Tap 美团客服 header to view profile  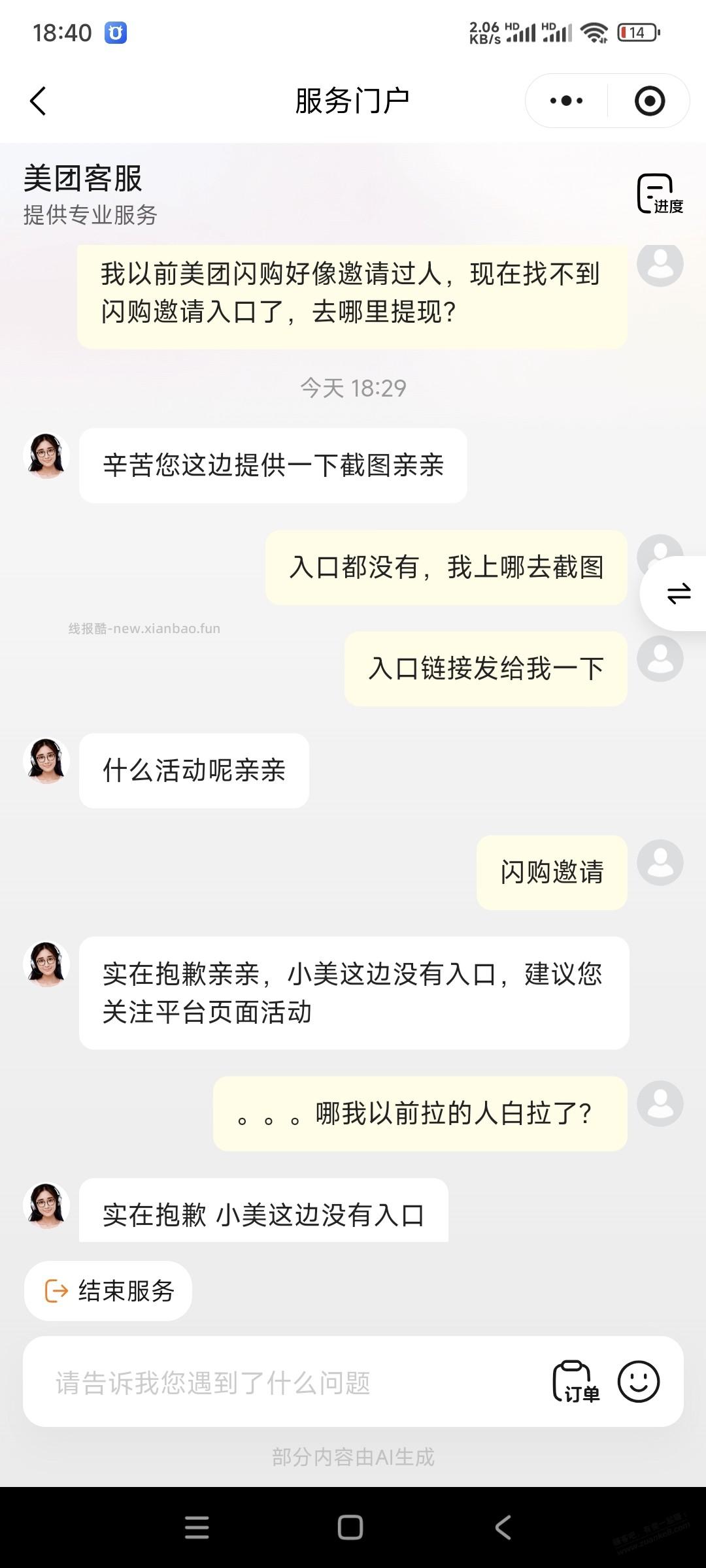(82, 180)
